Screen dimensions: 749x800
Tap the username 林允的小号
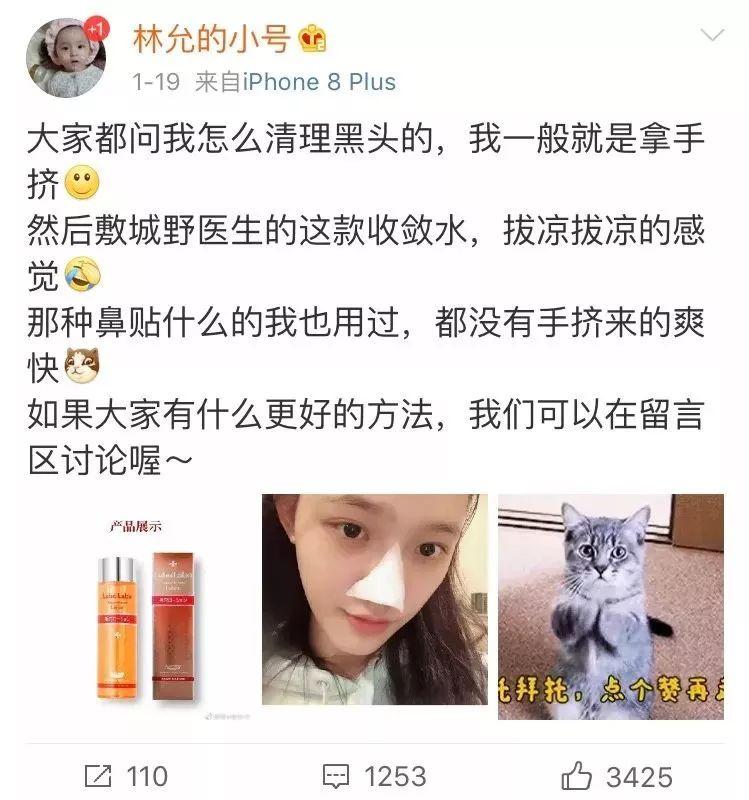211,39
